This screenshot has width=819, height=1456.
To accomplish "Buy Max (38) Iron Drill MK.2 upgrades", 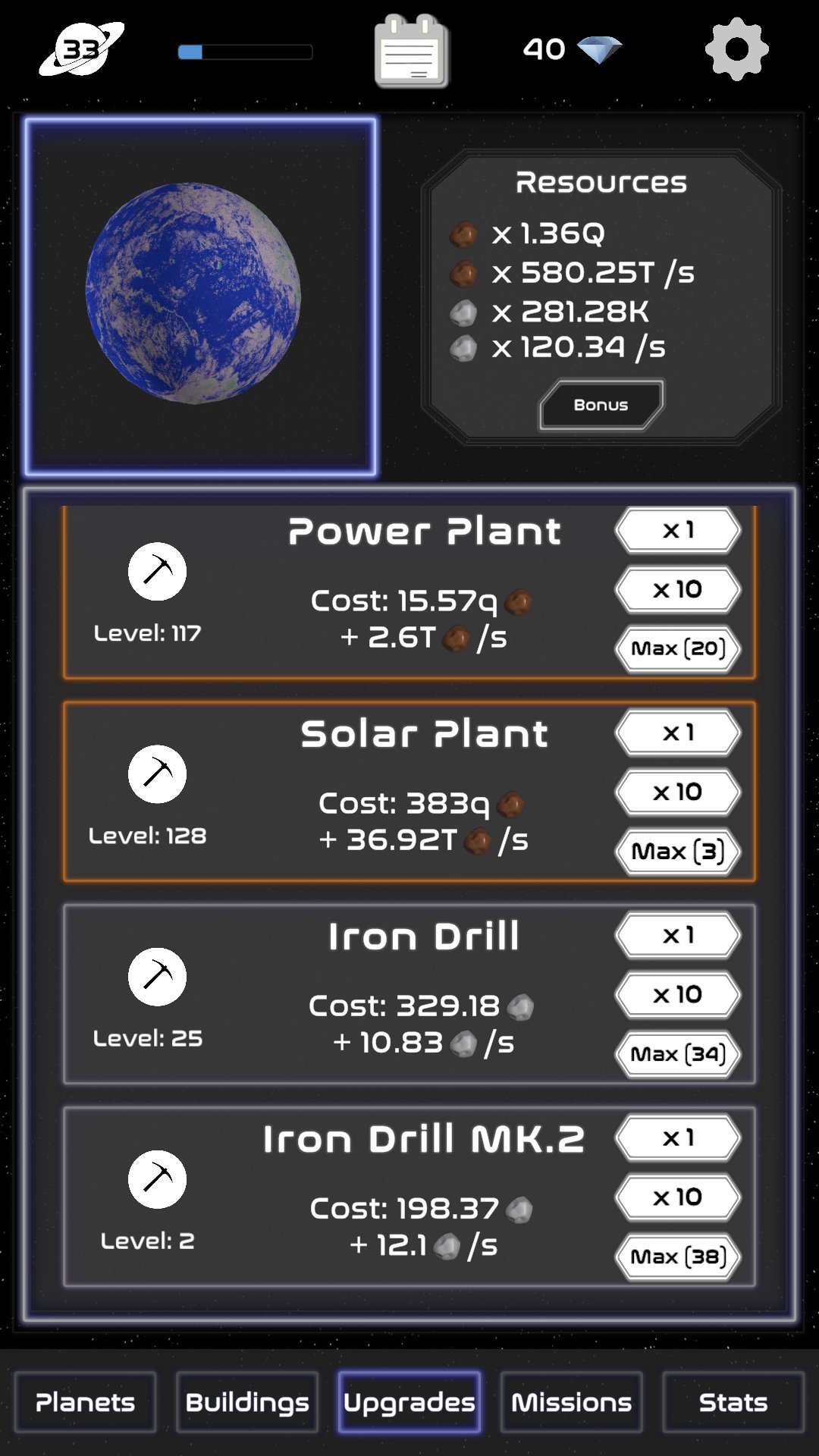I will click(678, 1257).
